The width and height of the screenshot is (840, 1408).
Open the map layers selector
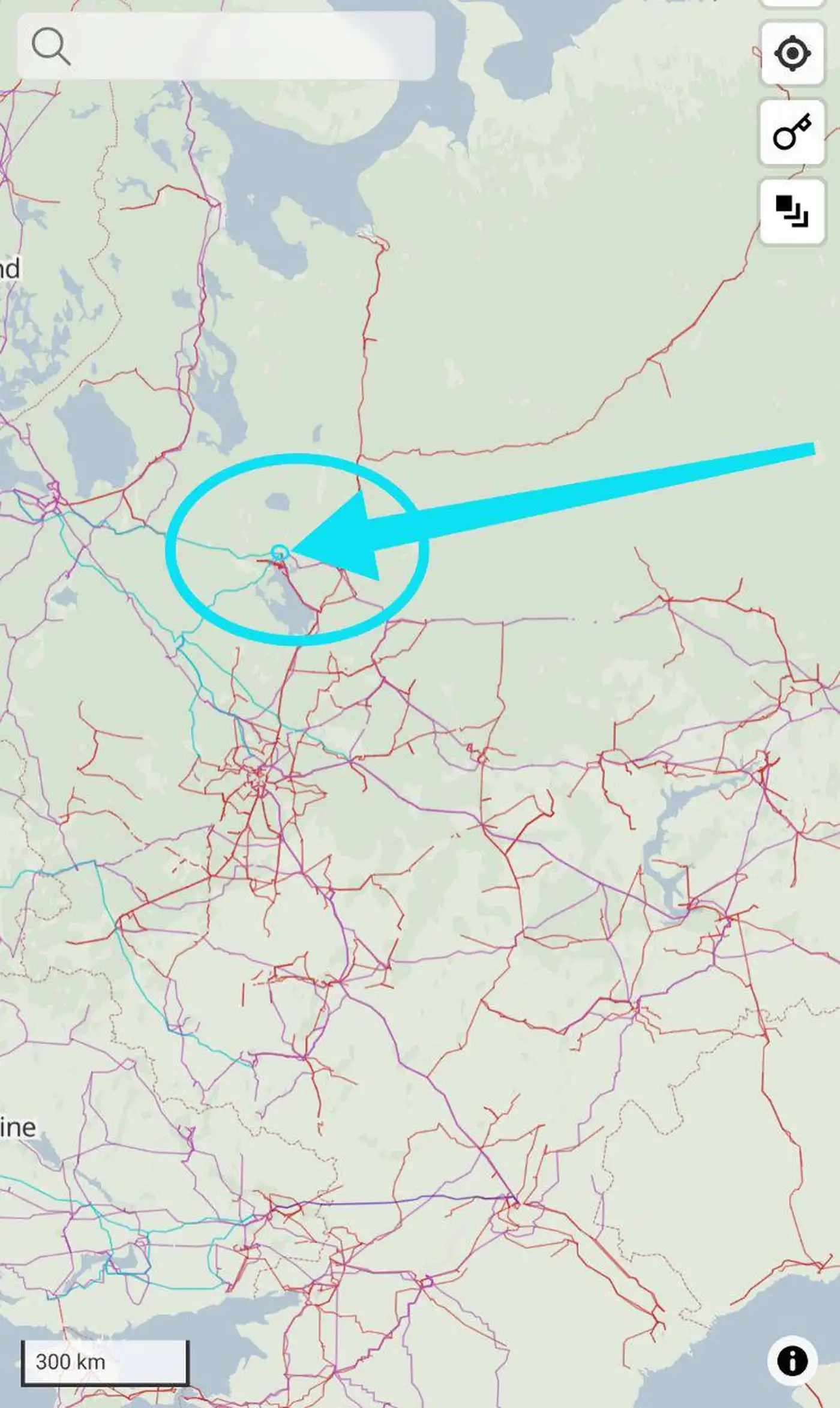(792, 211)
